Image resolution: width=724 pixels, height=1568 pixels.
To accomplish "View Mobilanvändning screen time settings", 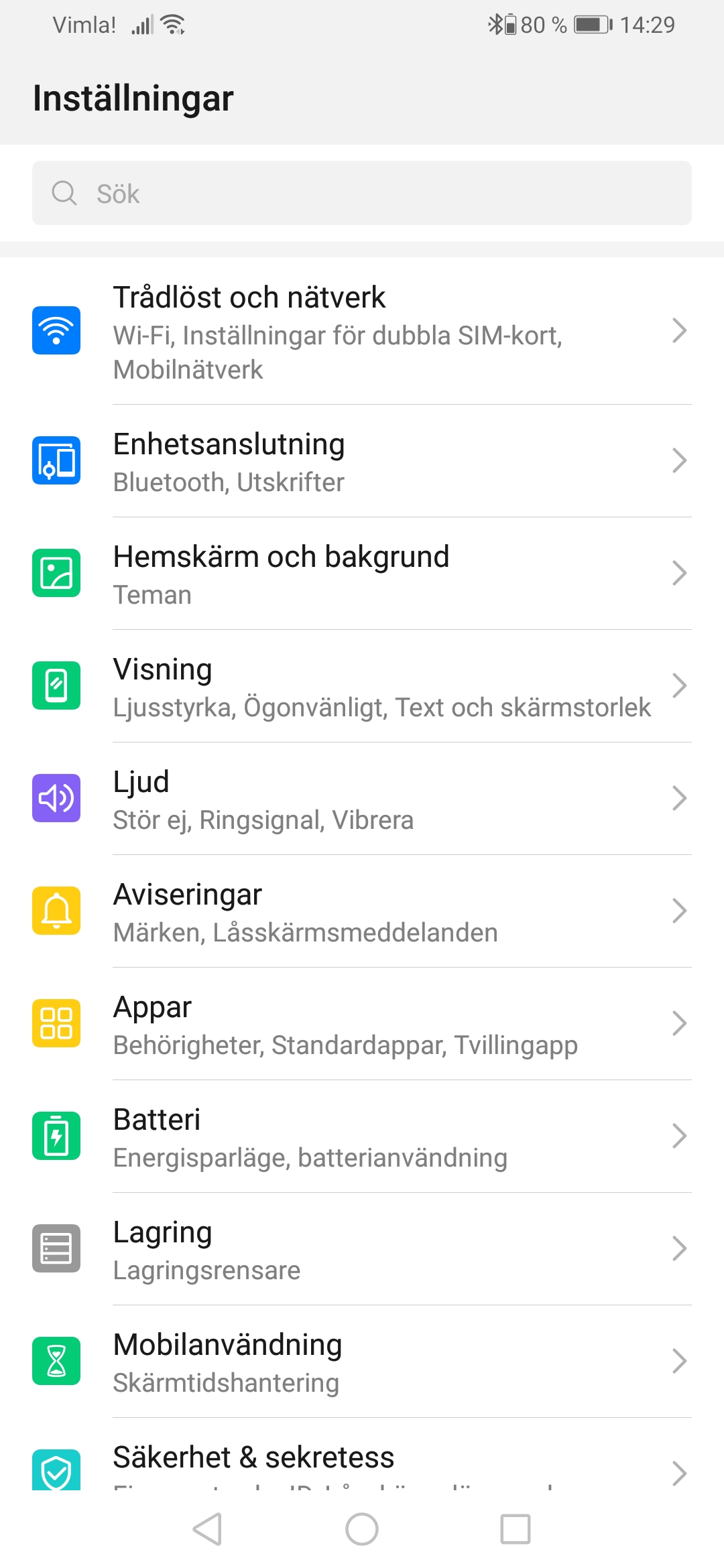I will 362,1362.
